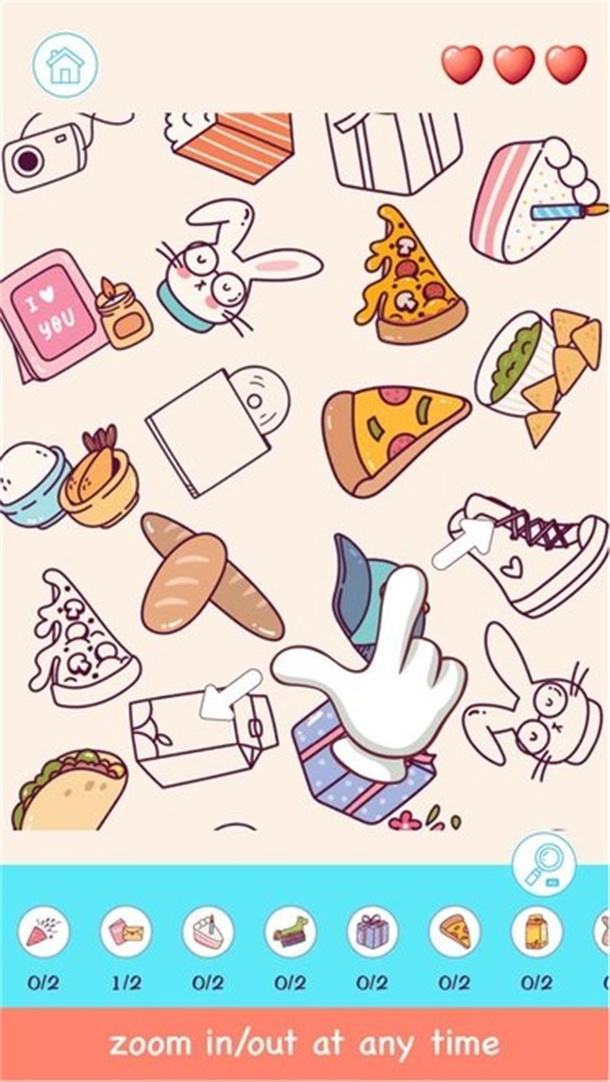610x1082 pixels.
Task: Select the pizza slice item in tray
Action: point(455,932)
